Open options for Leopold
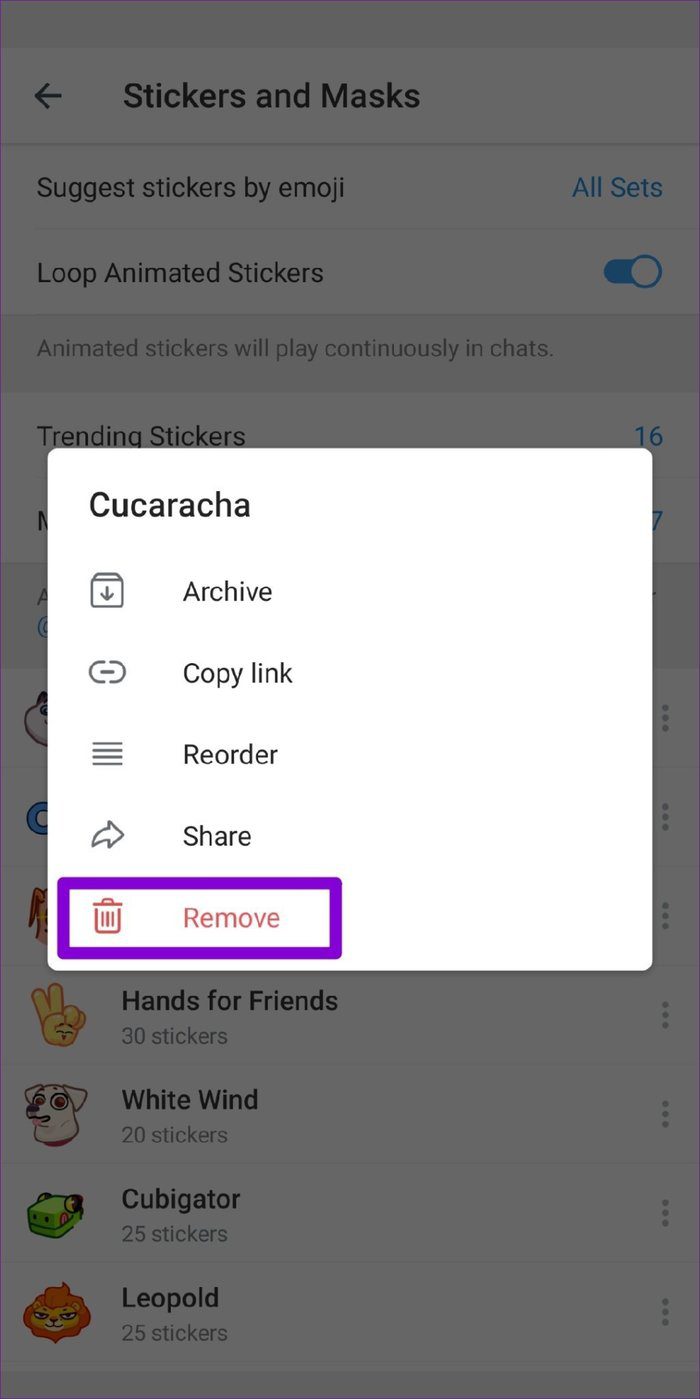The width and height of the screenshot is (700, 1399). pyautogui.click(x=665, y=1313)
